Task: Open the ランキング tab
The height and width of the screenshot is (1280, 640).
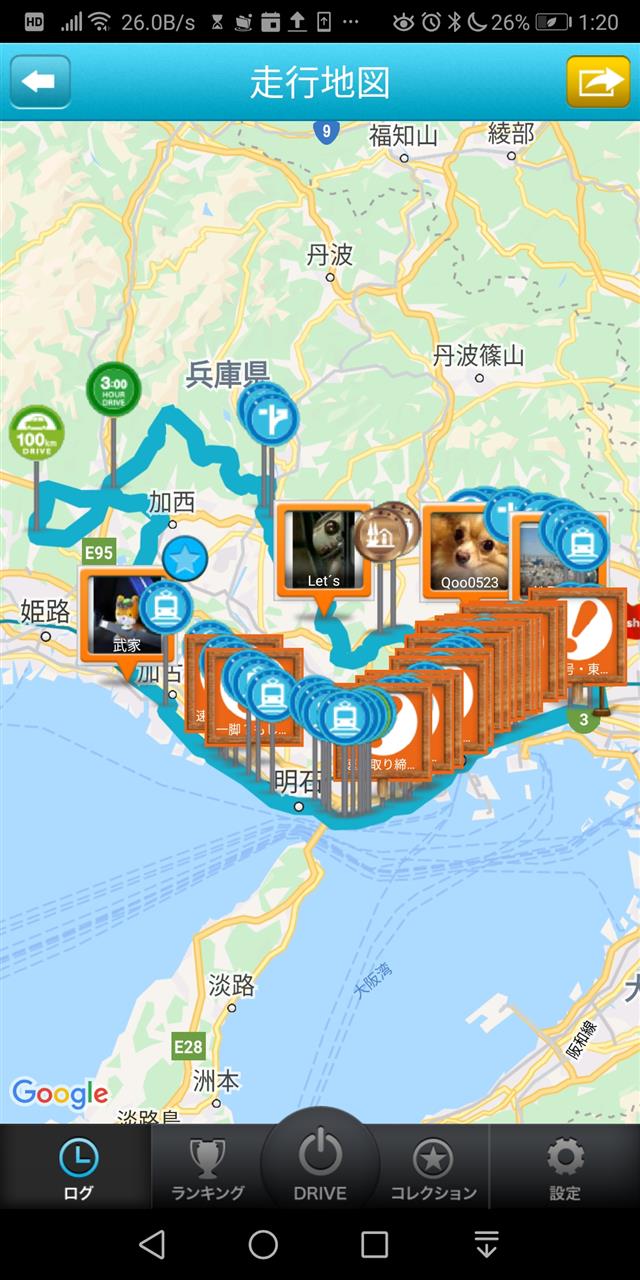Action: [207, 1167]
